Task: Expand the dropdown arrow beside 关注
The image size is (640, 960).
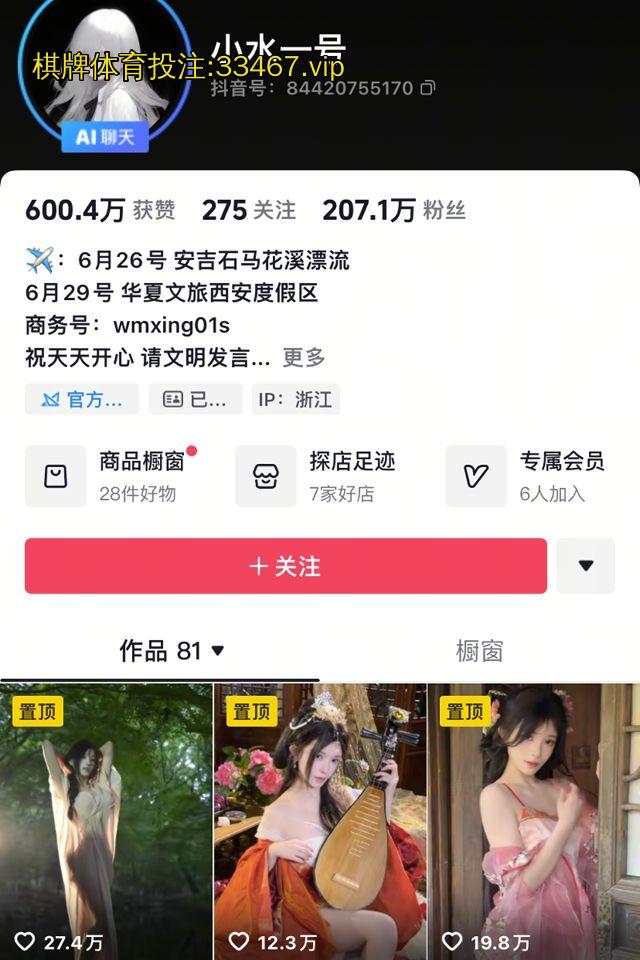Action: pos(586,566)
